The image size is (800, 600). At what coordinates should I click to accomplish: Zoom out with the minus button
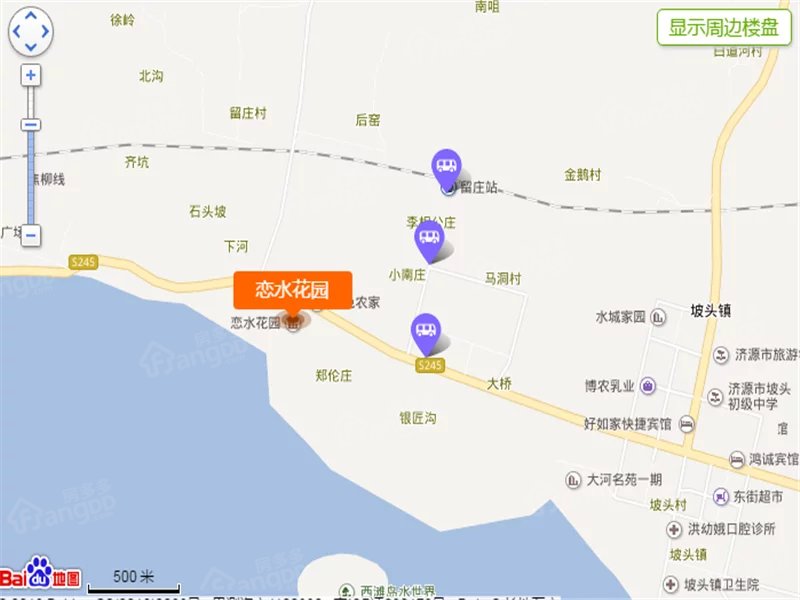31,236
